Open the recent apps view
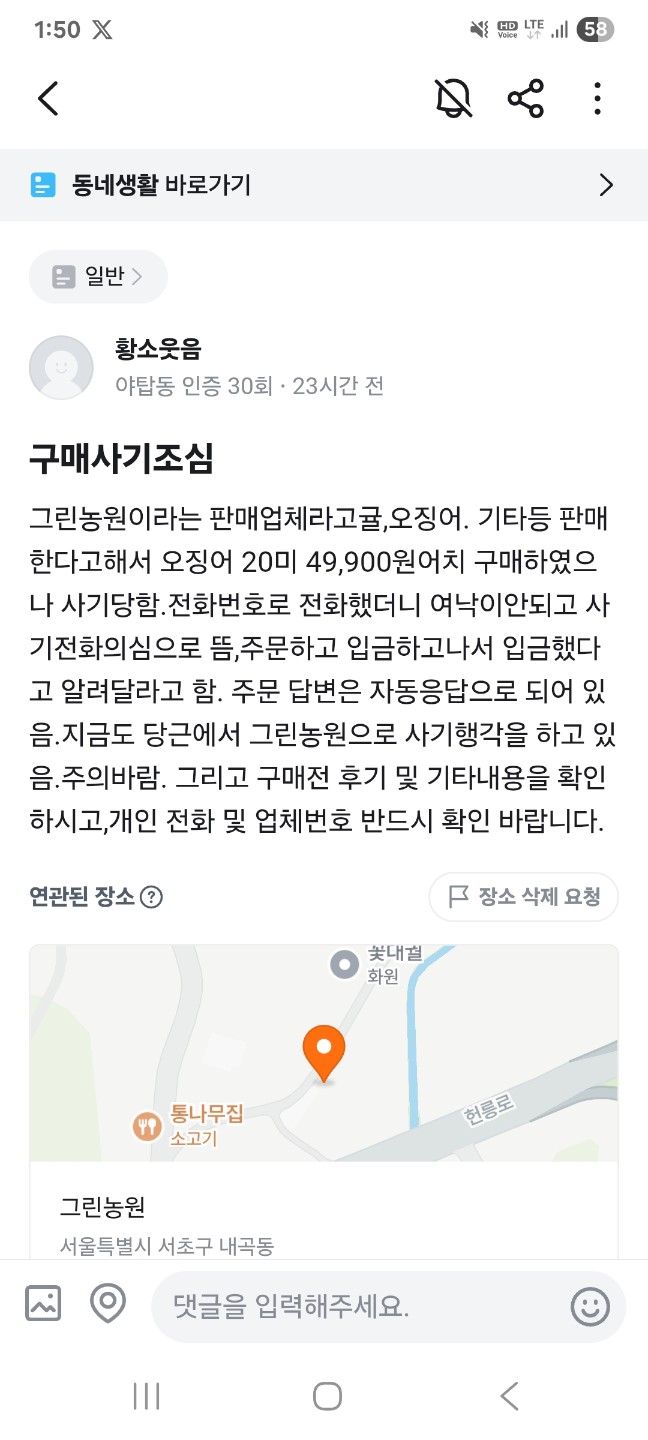The height and width of the screenshot is (1440, 648). click(x=146, y=1396)
